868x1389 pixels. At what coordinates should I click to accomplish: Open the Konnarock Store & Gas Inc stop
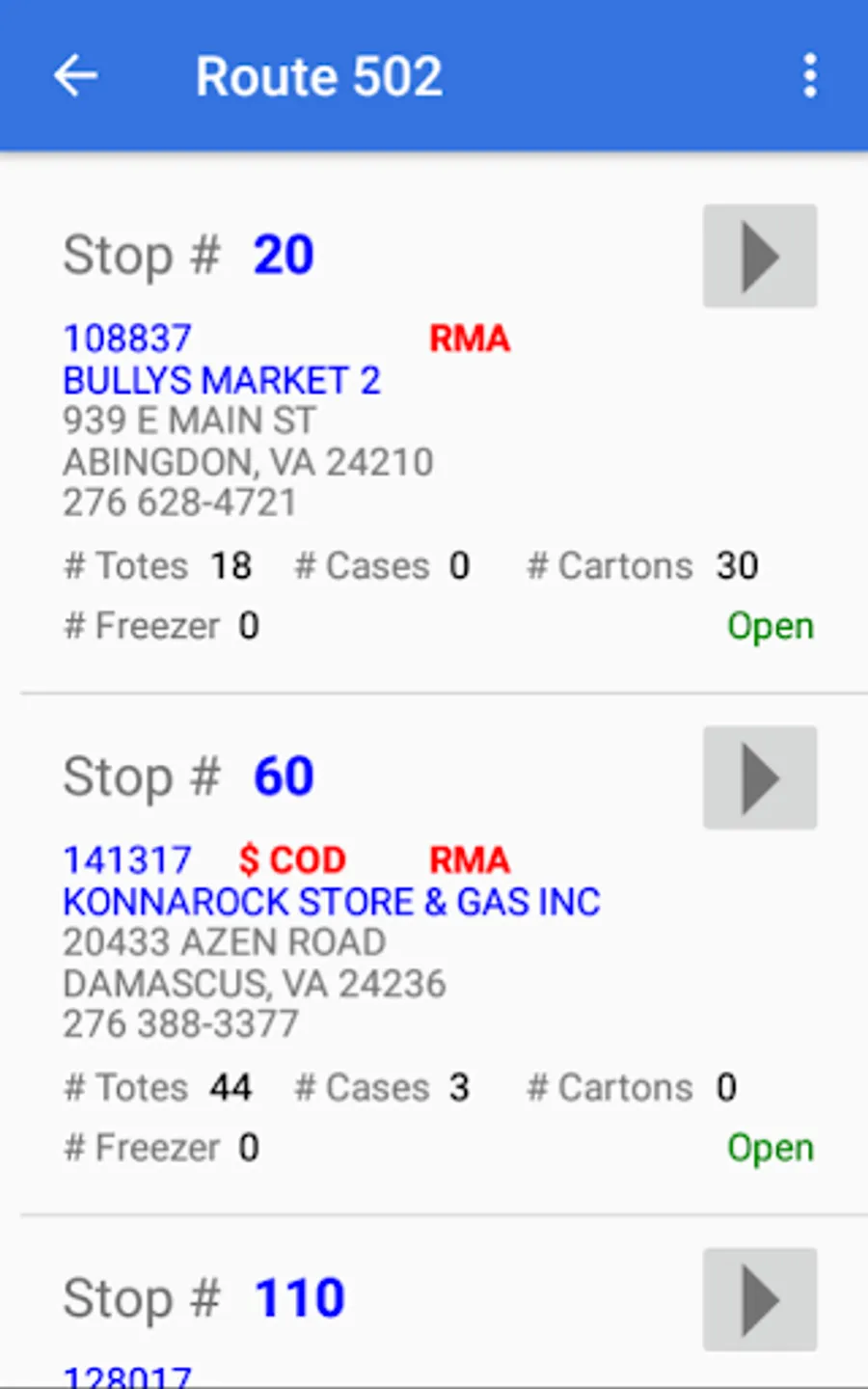(331, 902)
